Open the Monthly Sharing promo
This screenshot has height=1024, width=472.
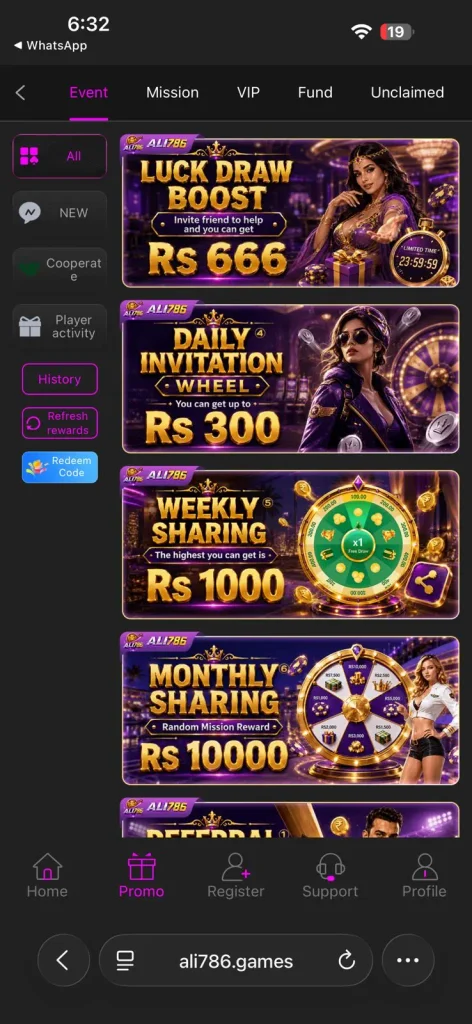(x=291, y=710)
